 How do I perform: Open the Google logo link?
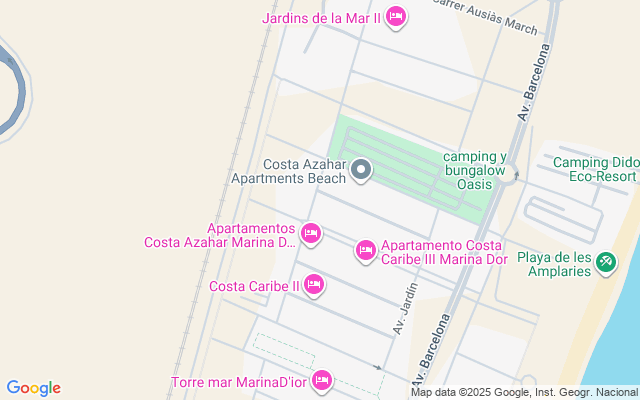[x=33, y=388]
